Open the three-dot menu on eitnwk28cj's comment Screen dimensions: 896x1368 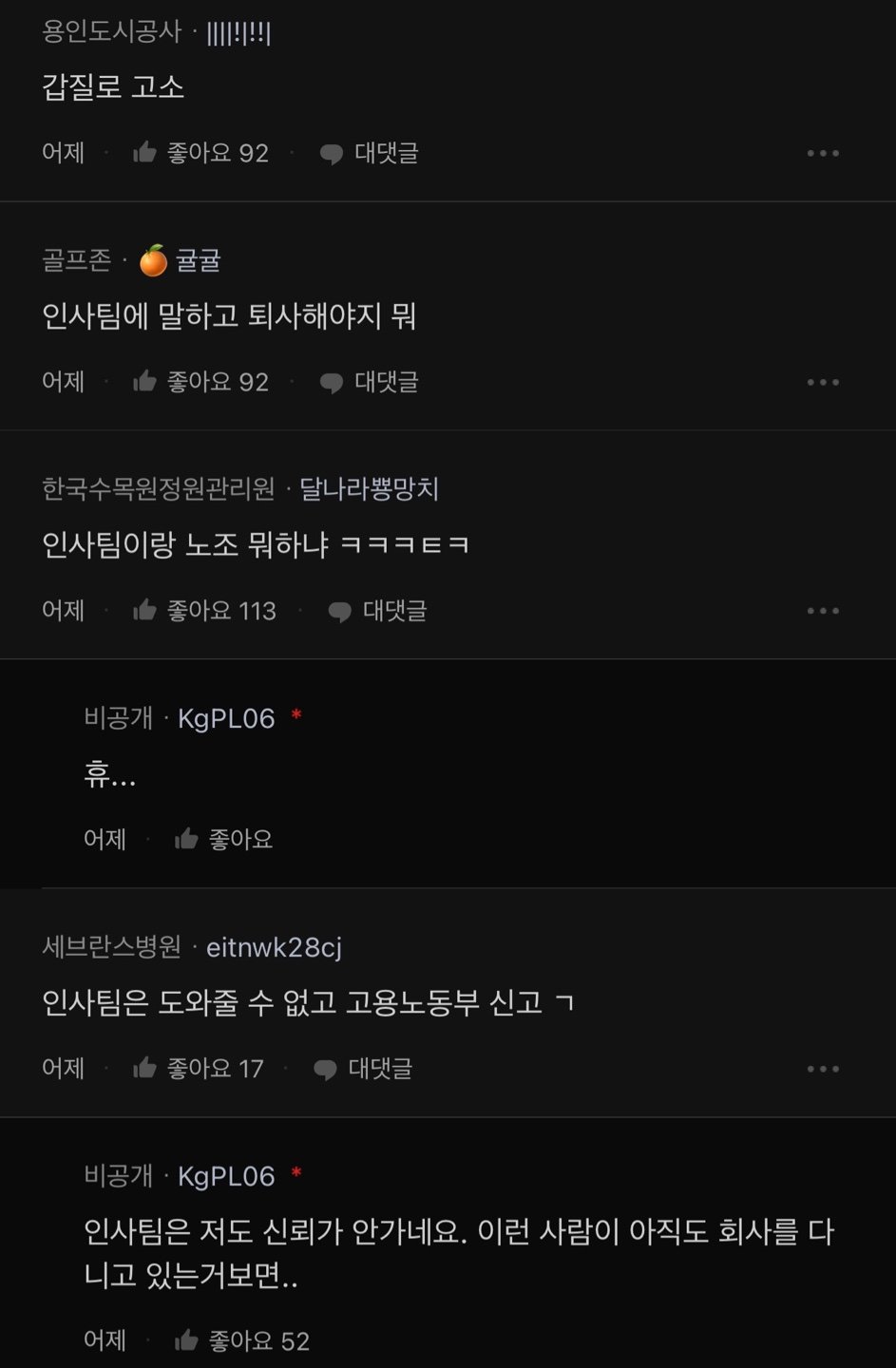click(823, 1069)
